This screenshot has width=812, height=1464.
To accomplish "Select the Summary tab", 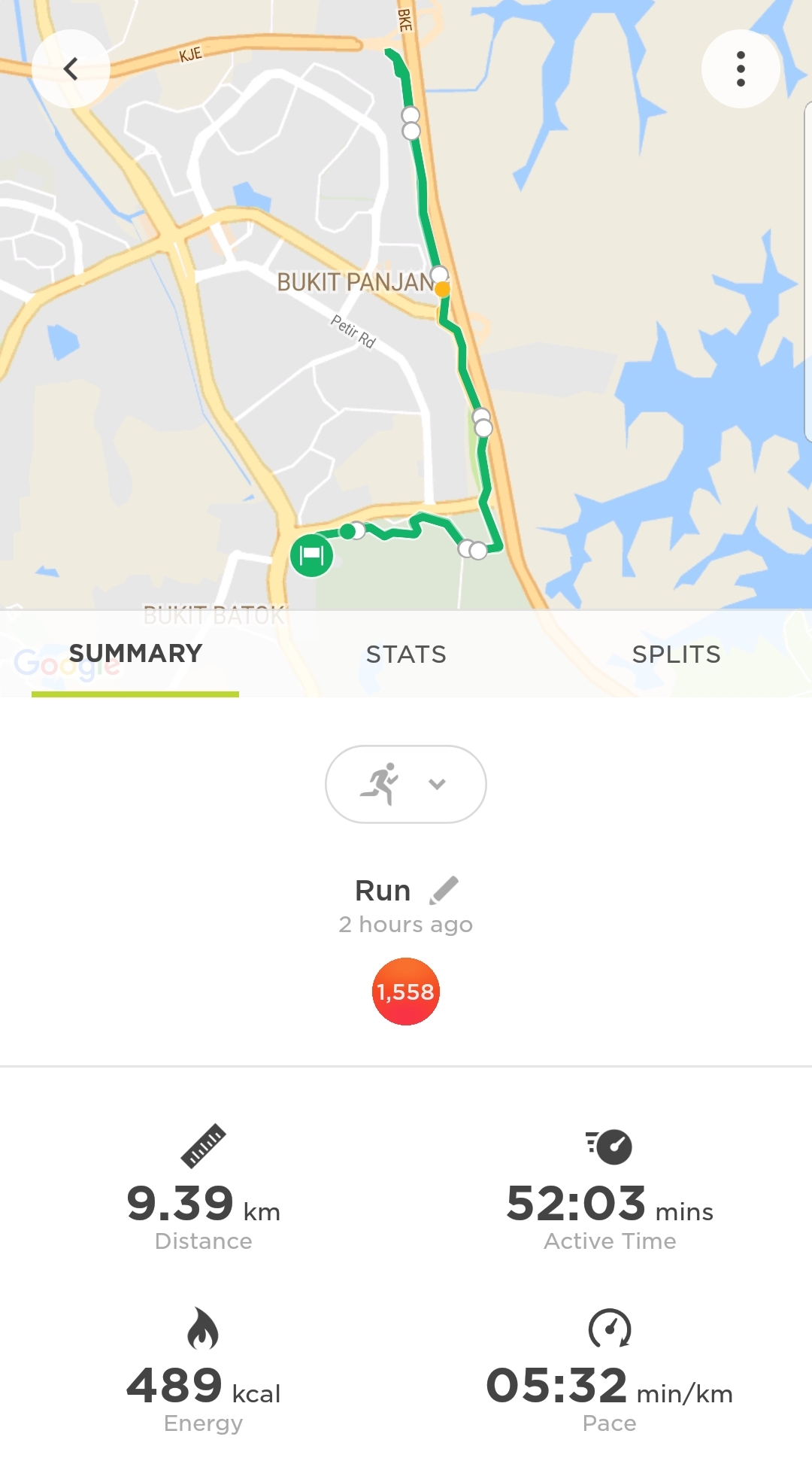I will click(135, 654).
